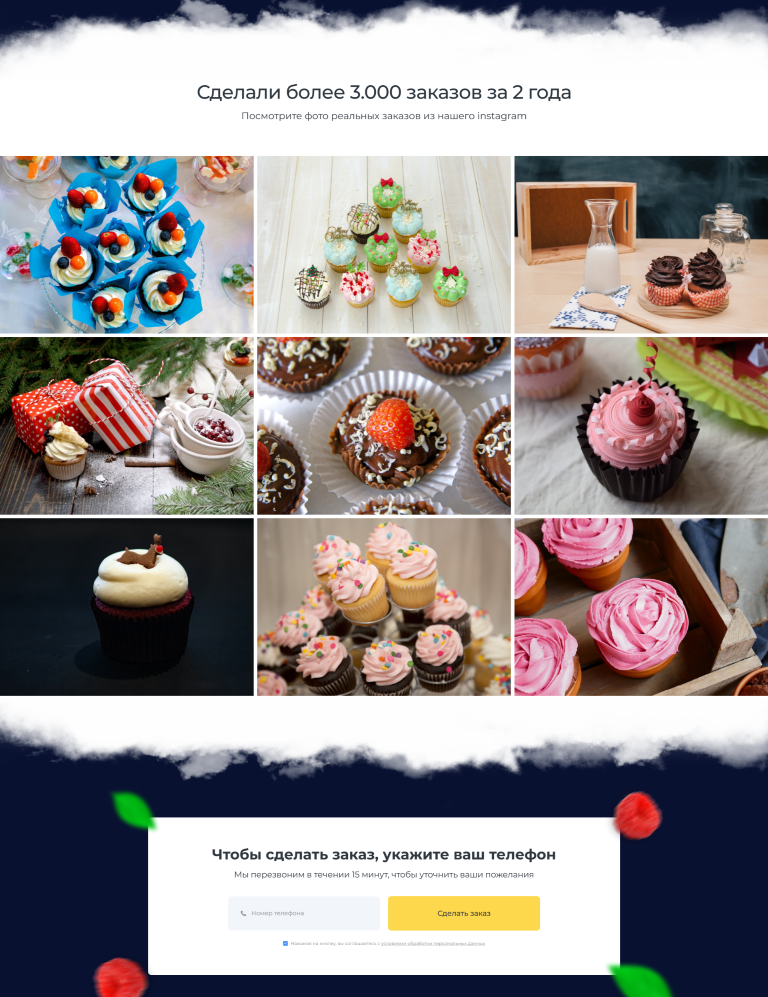Open photo of chocolate tart with strawberry

(x=383, y=425)
